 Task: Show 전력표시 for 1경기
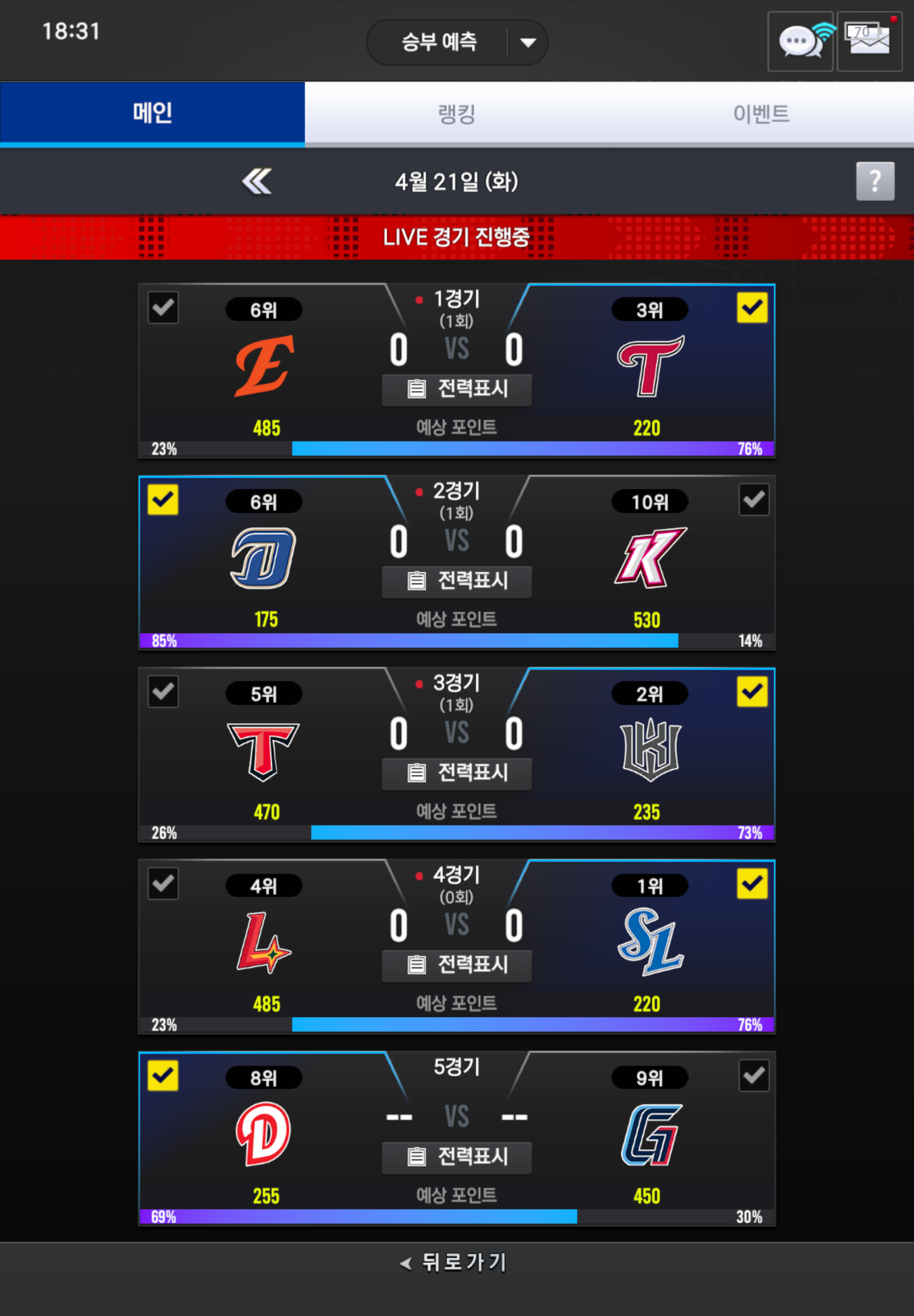pyautogui.click(x=457, y=390)
